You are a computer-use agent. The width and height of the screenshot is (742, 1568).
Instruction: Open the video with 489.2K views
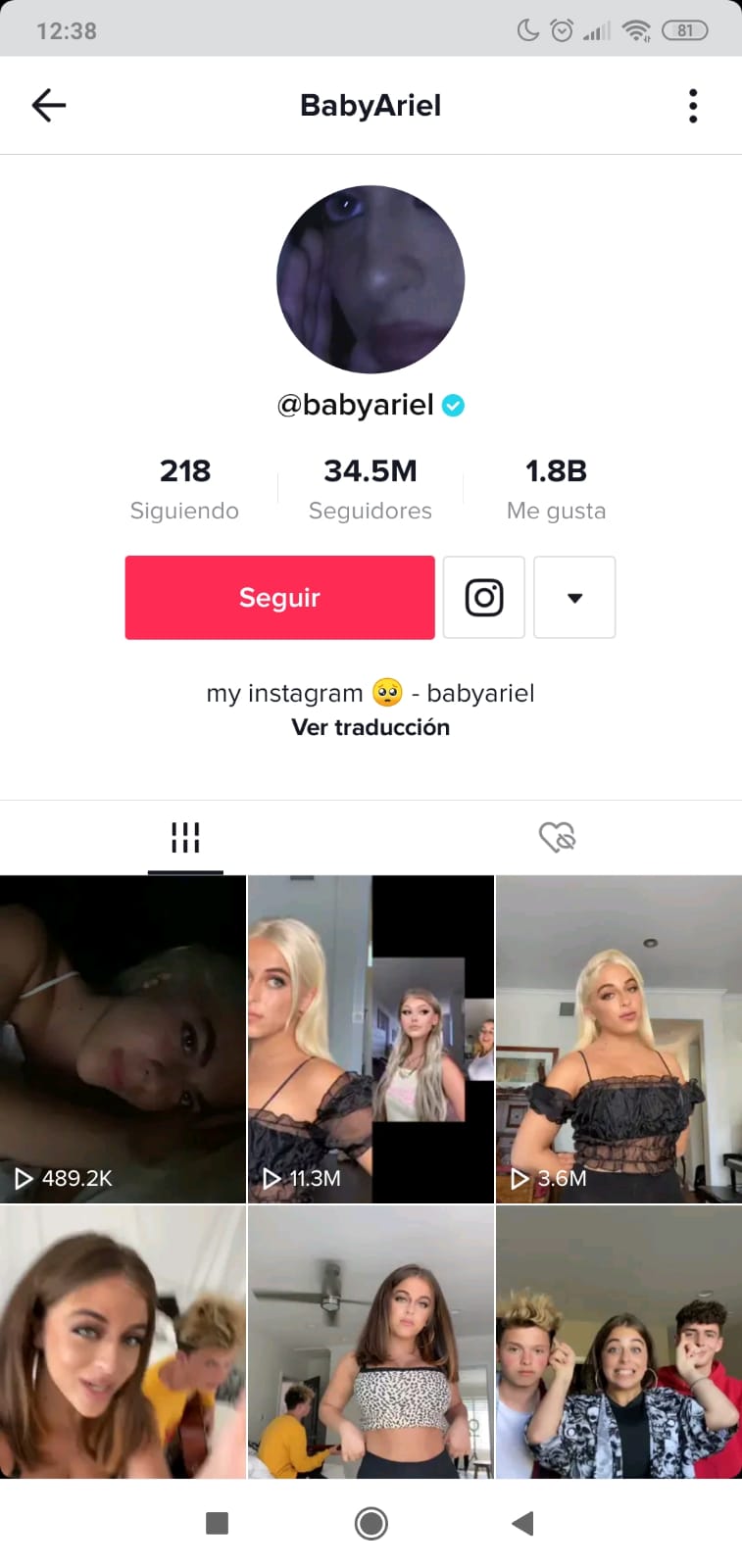(x=123, y=1039)
